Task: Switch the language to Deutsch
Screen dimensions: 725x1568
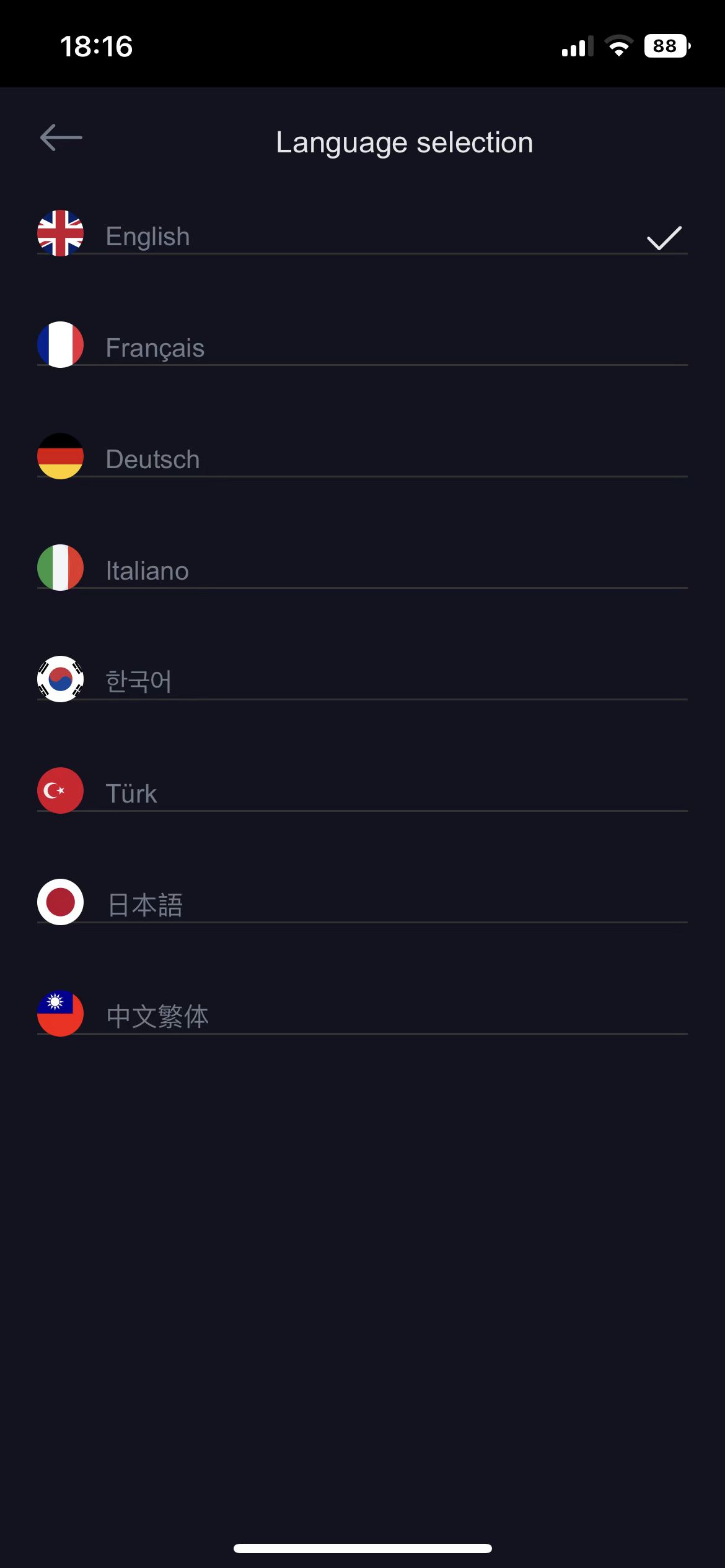Action: point(152,460)
